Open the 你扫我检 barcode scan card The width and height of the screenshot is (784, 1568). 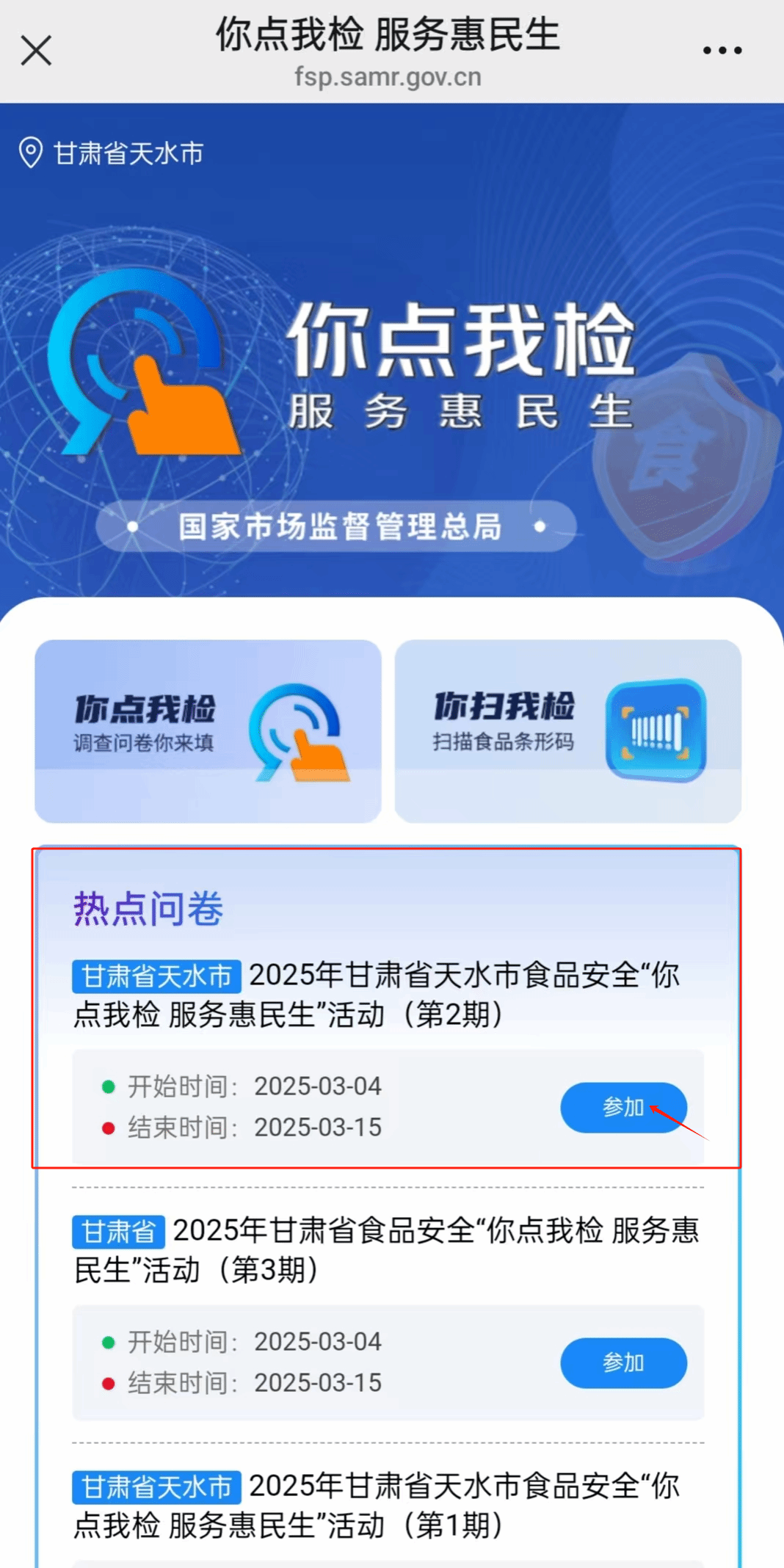pyautogui.click(x=567, y=730)
